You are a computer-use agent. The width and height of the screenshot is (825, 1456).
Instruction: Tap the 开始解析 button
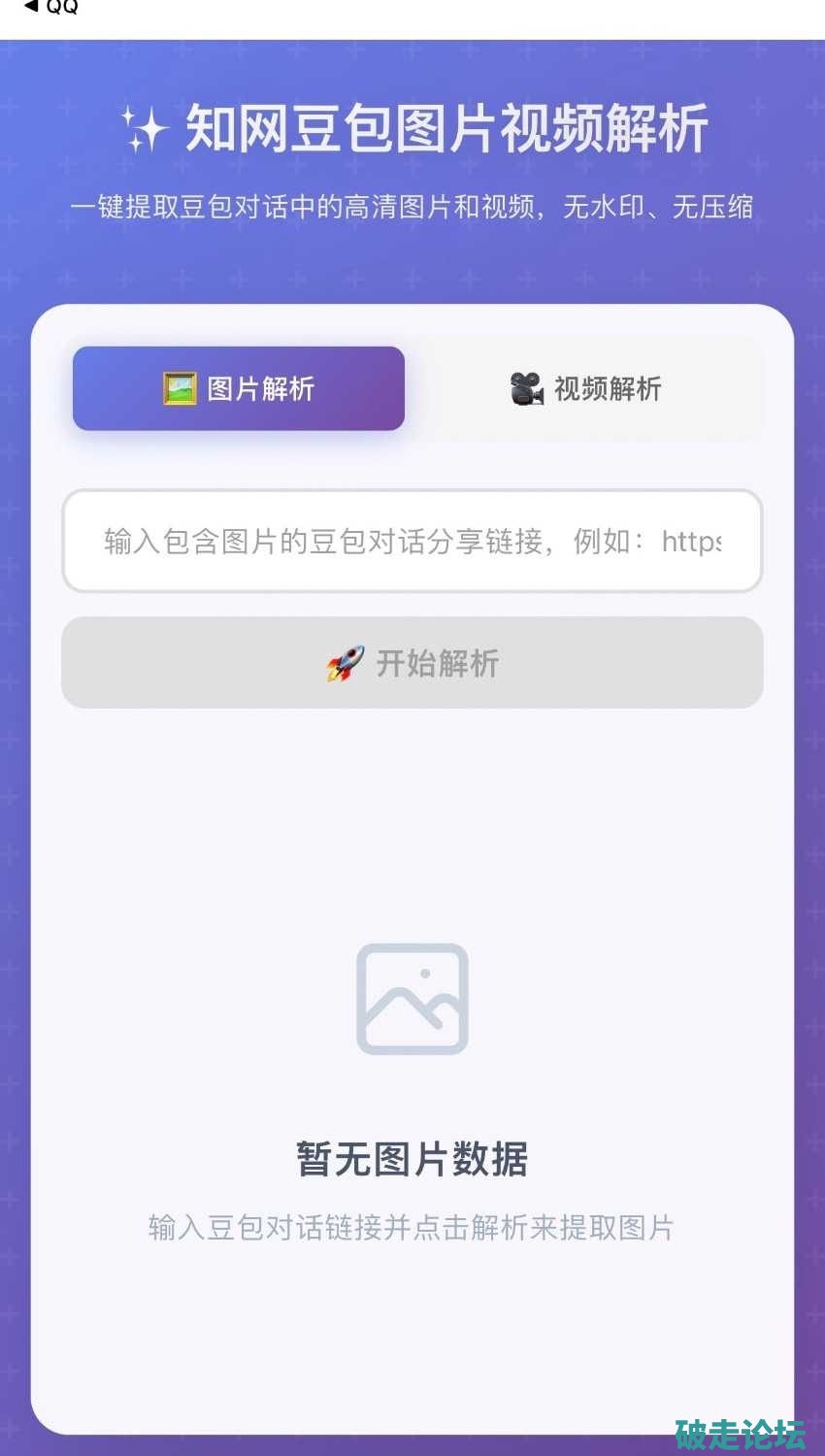pos(412,663)
